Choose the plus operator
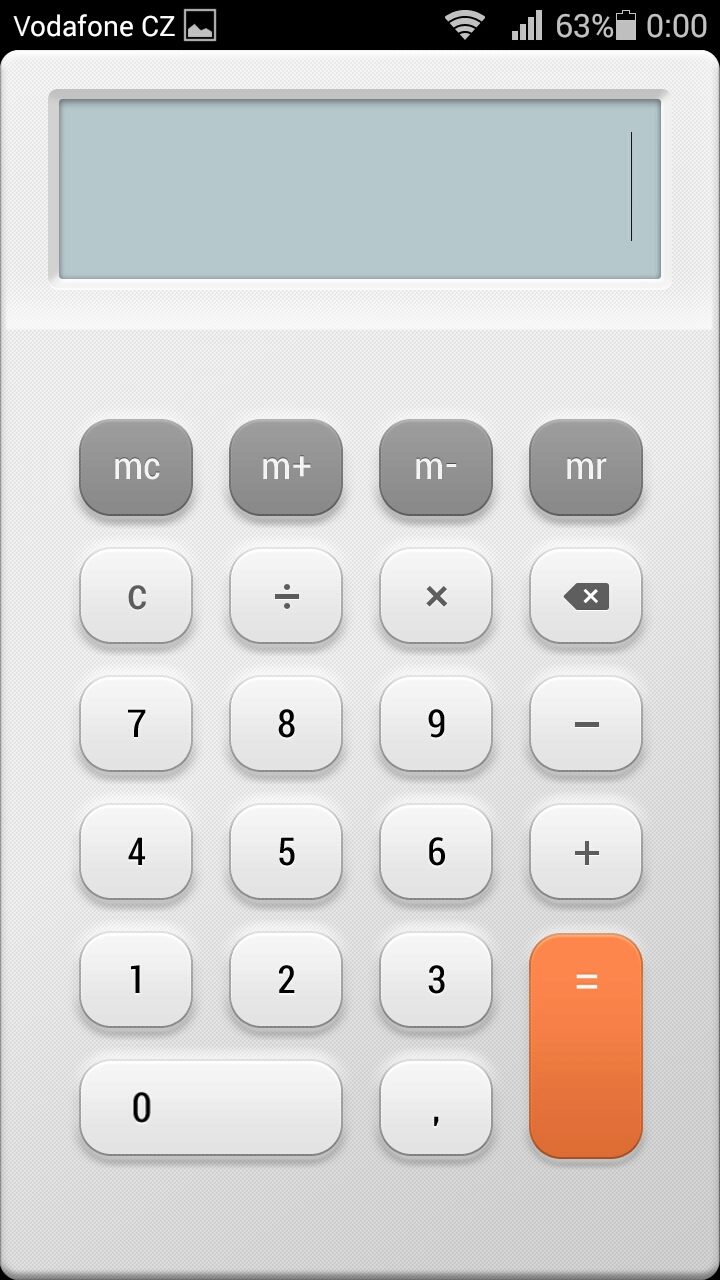720x1280 pixels. click(586, 851)
